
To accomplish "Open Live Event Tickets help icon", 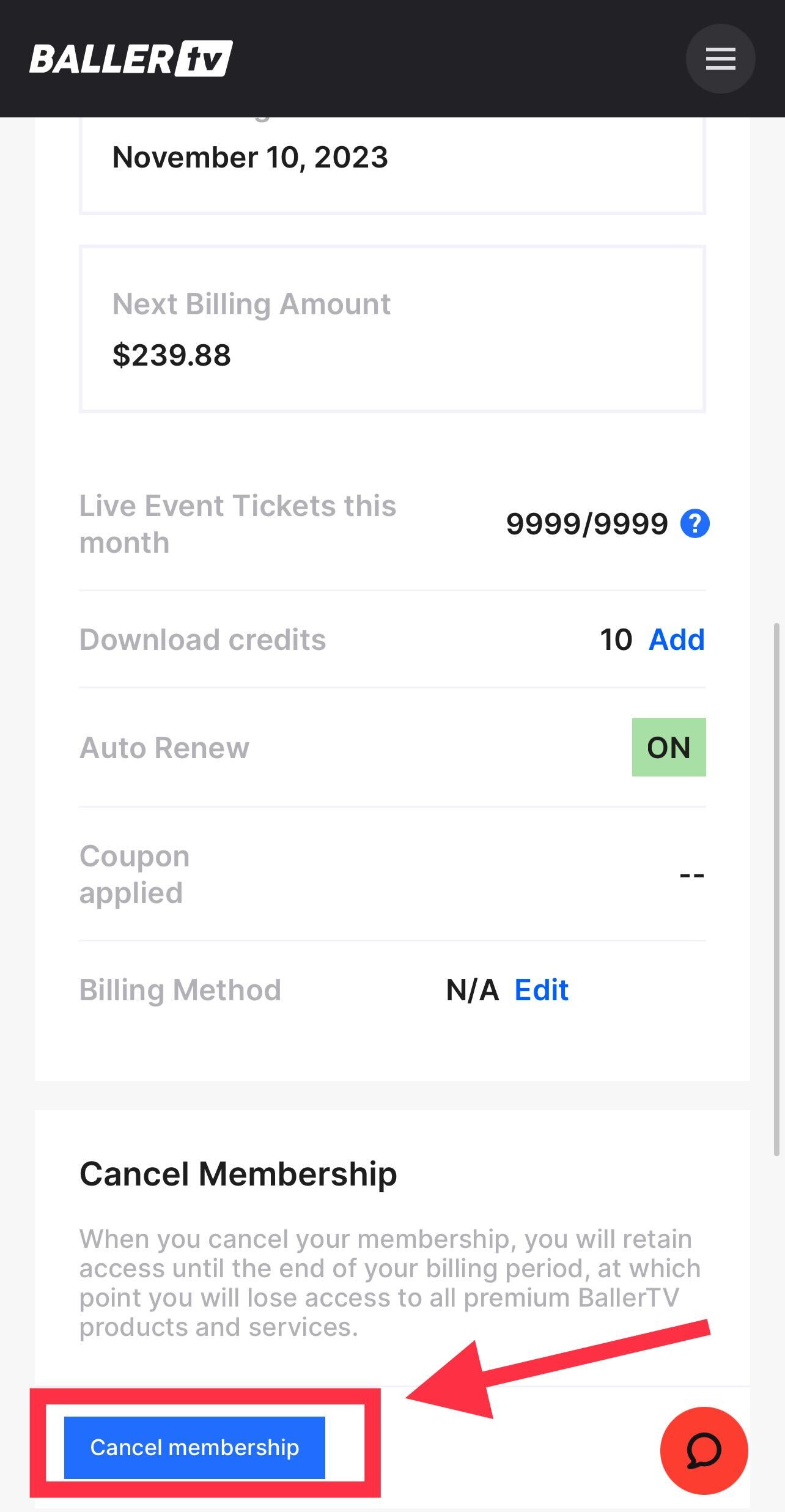I will click(x=695, y=524).
